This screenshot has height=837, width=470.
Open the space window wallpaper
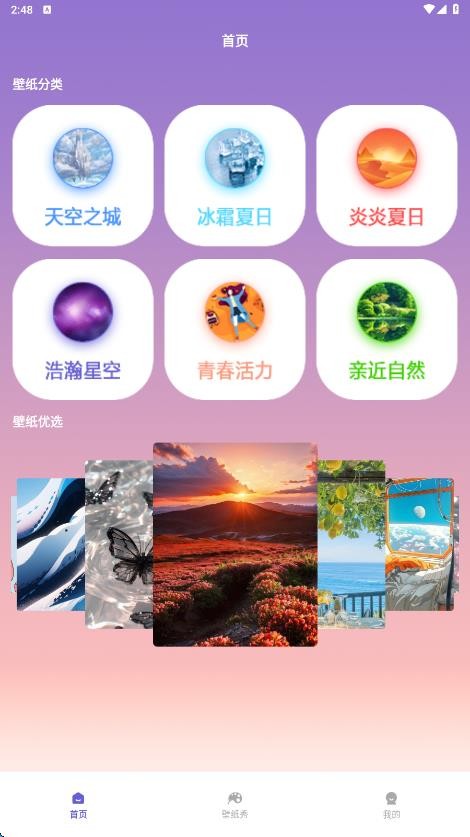point(419,544)
